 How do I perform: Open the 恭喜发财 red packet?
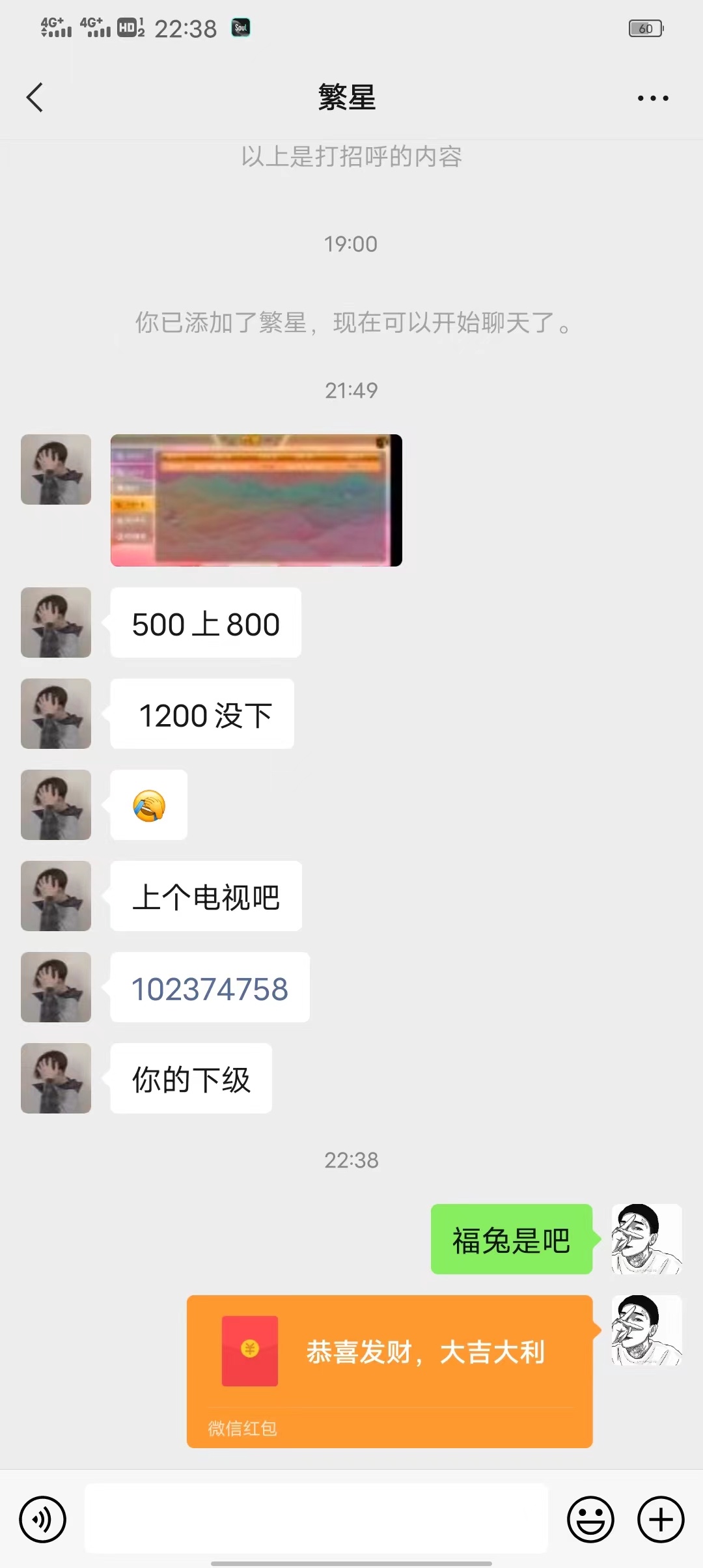click(x=389, y=1370)
